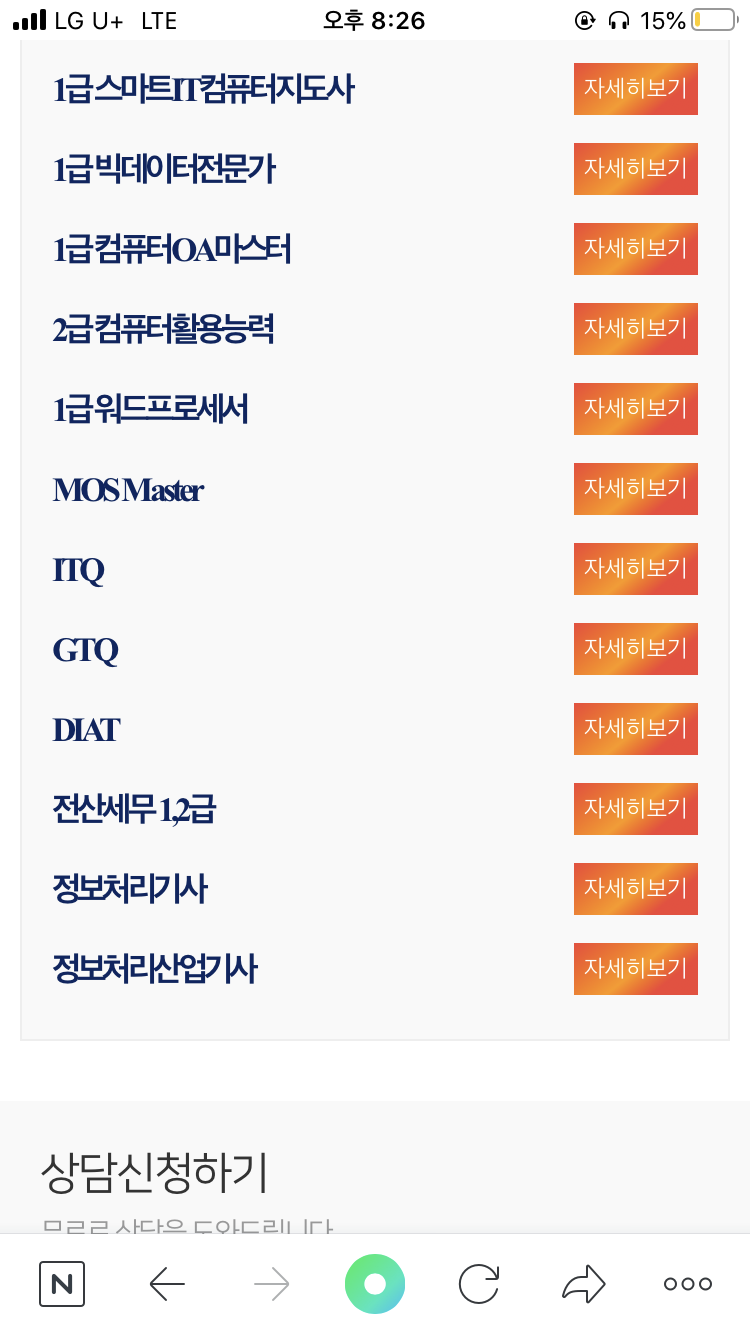Share this page
The height and width of the screenshot is (1334, 750).
(584, 1284)
